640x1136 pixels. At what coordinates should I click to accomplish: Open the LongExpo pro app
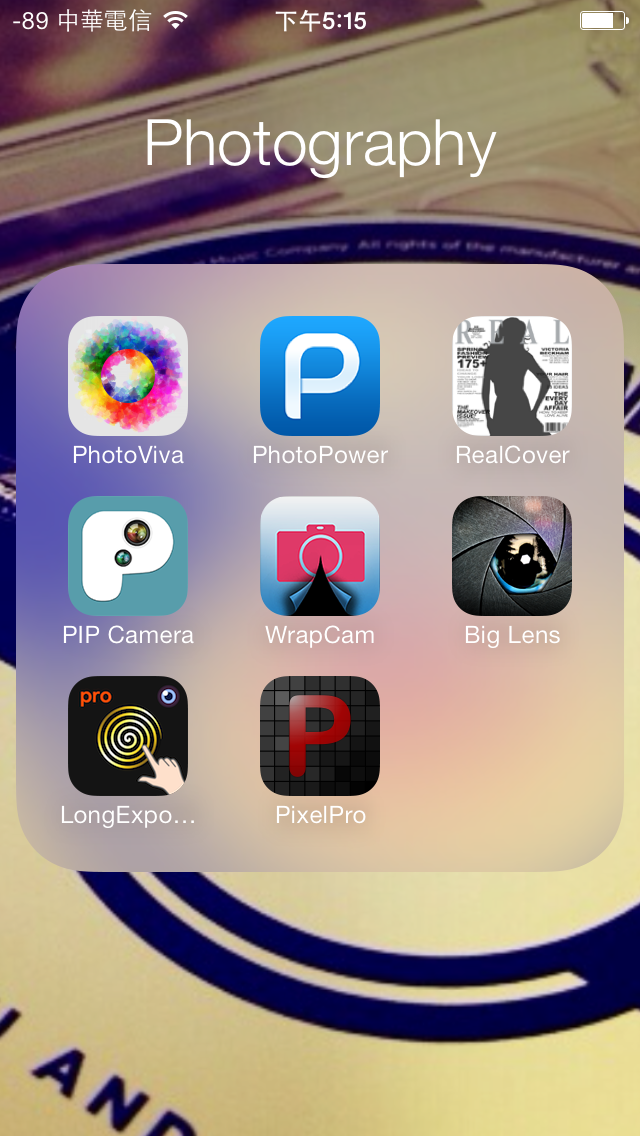pyautogui.click(x=128, y=736)
